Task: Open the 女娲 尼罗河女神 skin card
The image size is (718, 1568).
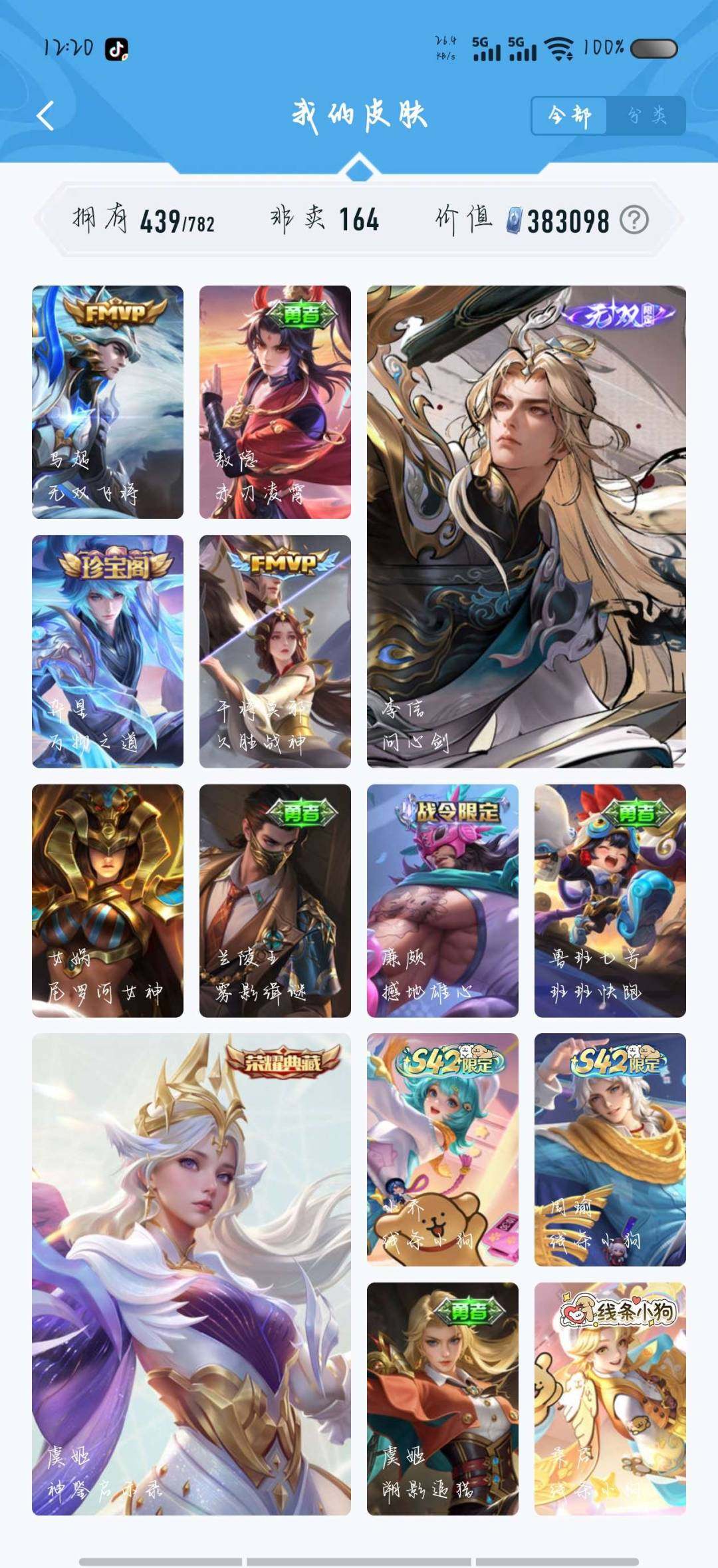Action: (108, 900)
